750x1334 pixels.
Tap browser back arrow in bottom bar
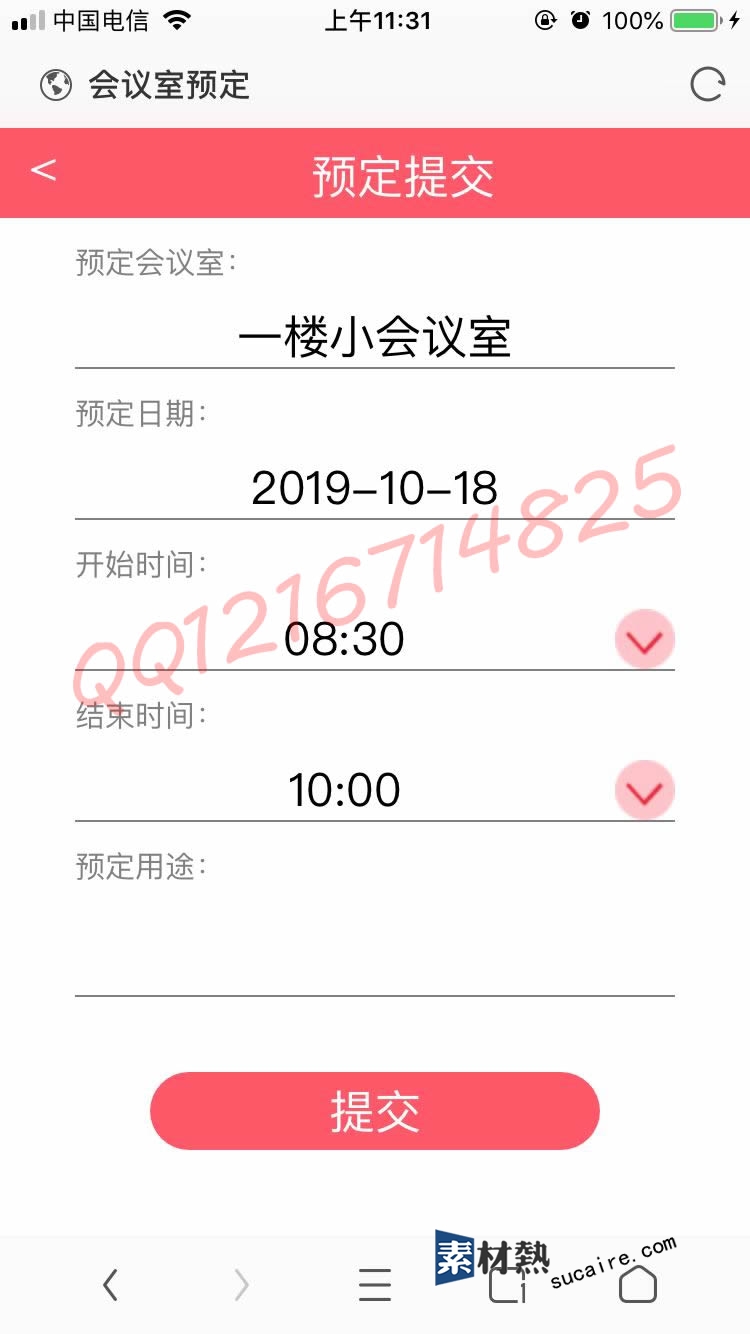pyautogui.click(x=111, y=1284)
